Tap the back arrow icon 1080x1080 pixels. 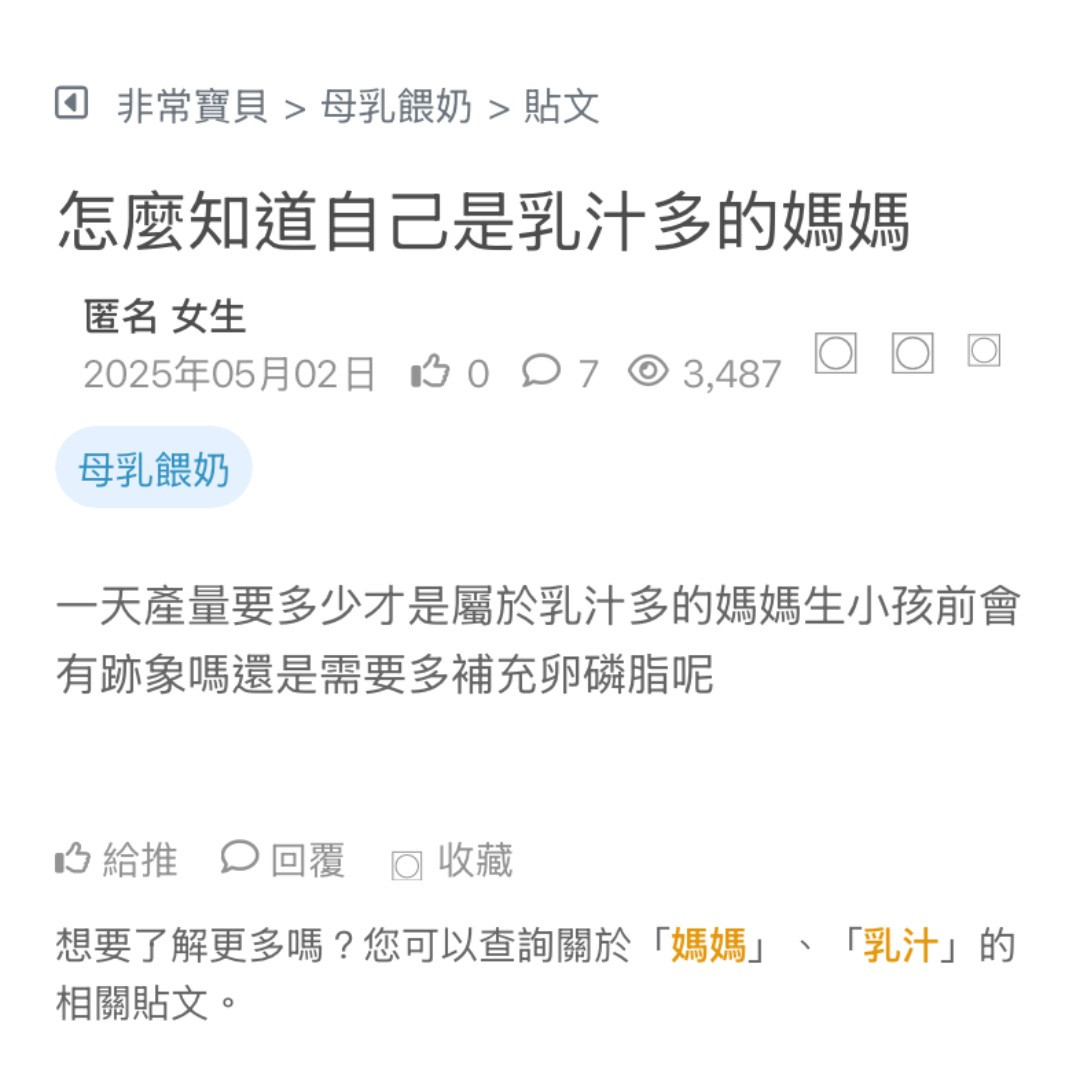click(71, 103)
